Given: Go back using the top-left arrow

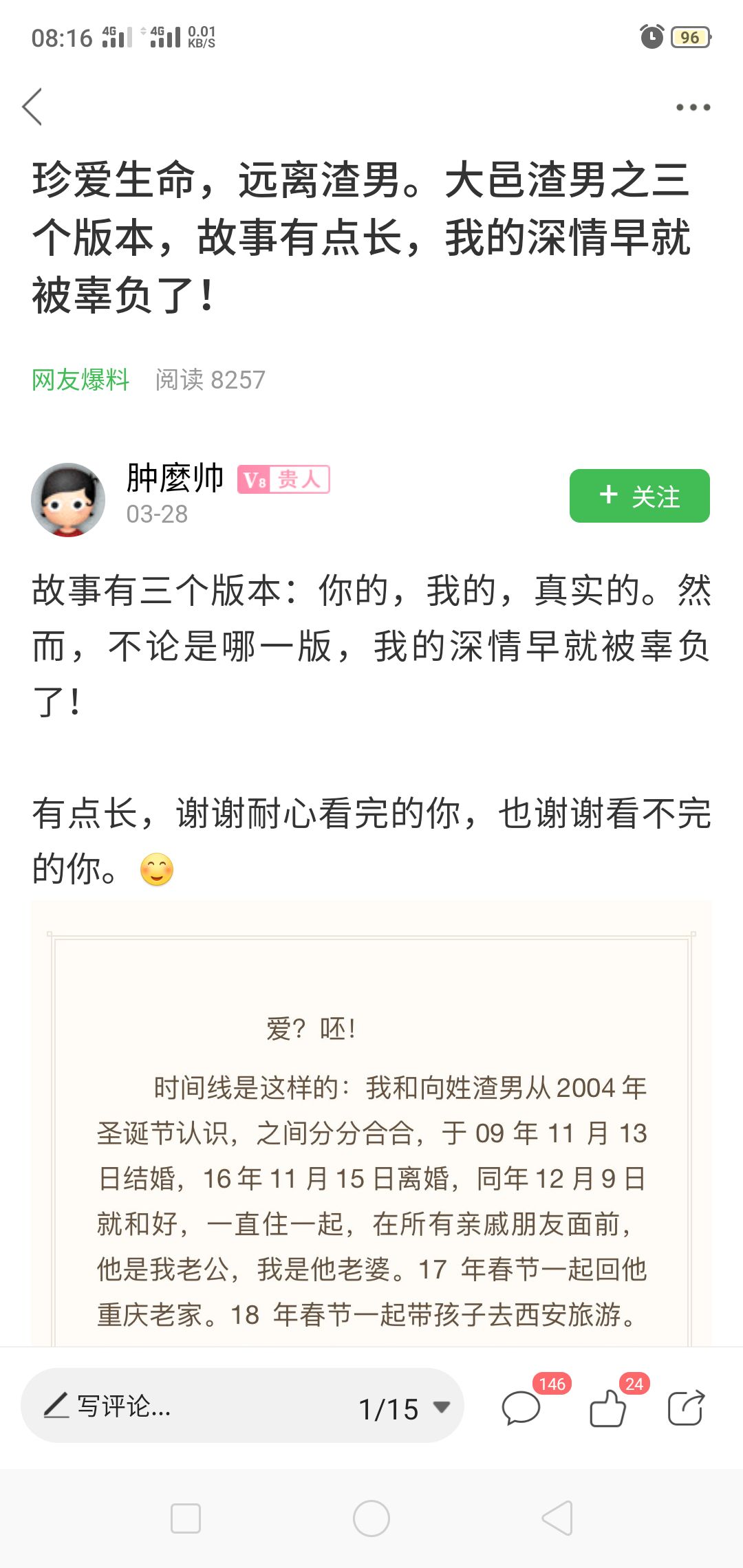Looking at the screenshot, I should (x=32, y=107).
